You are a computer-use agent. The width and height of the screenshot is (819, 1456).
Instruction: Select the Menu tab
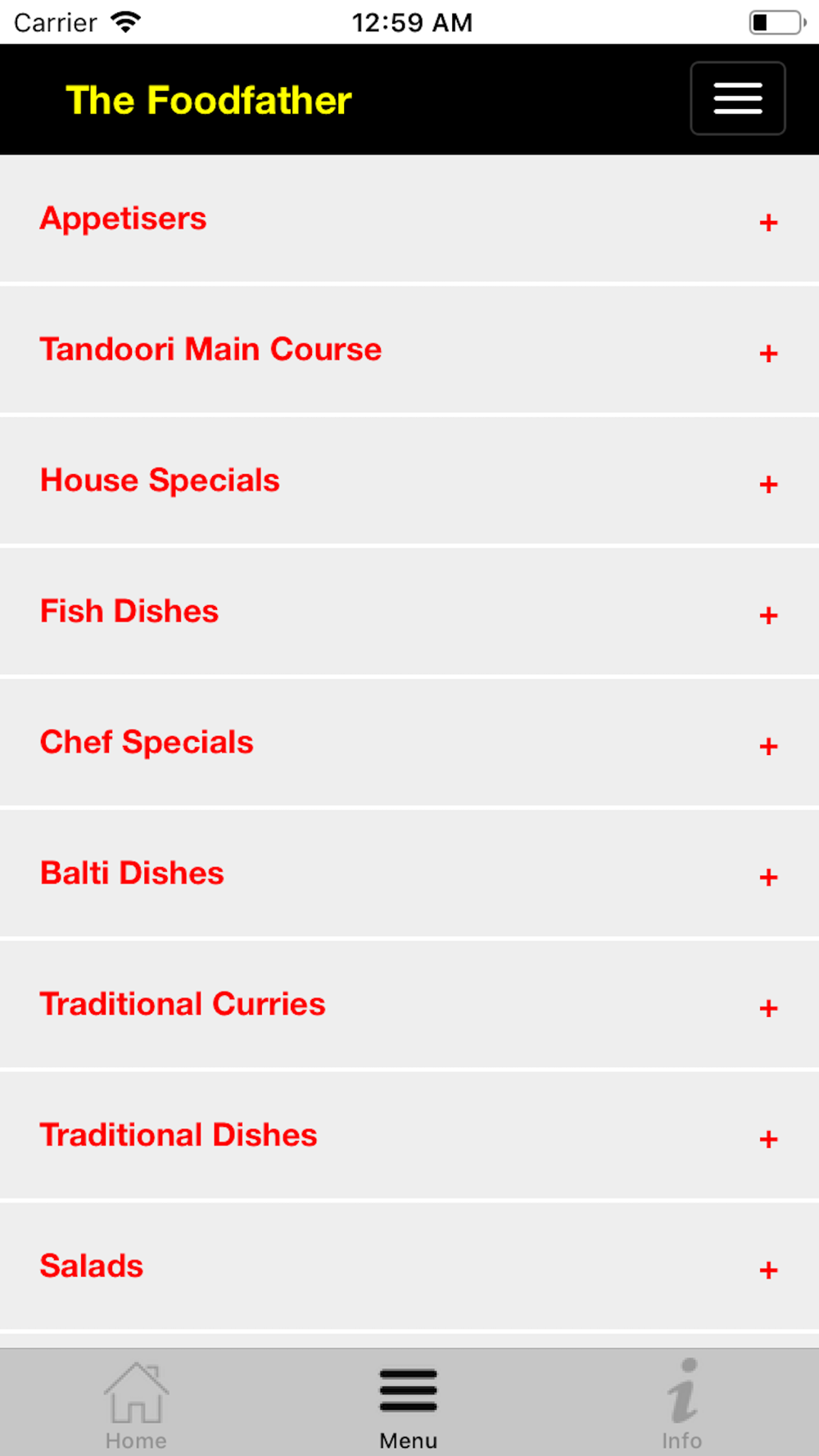tap(409, 1404)
